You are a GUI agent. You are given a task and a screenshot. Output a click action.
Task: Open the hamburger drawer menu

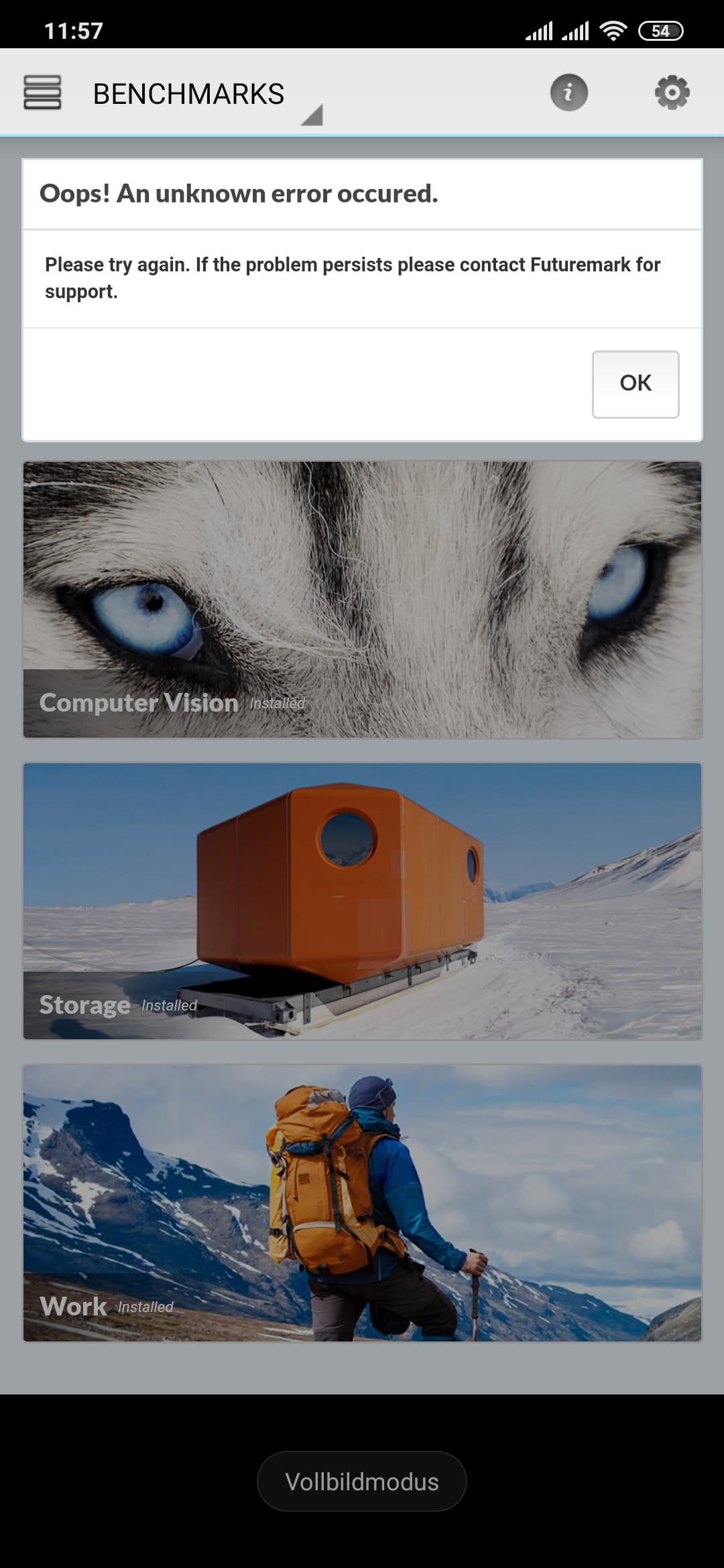tap(42, 92)
